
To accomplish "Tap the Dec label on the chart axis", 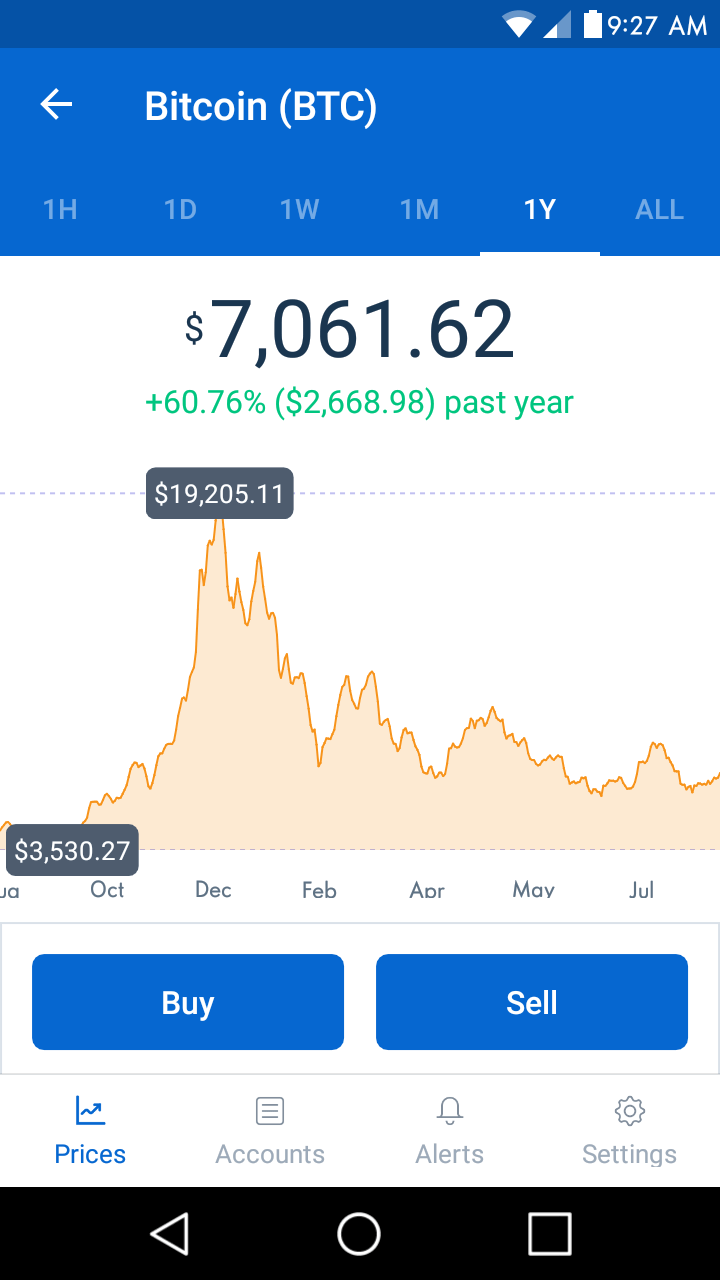I will point(213,889).
